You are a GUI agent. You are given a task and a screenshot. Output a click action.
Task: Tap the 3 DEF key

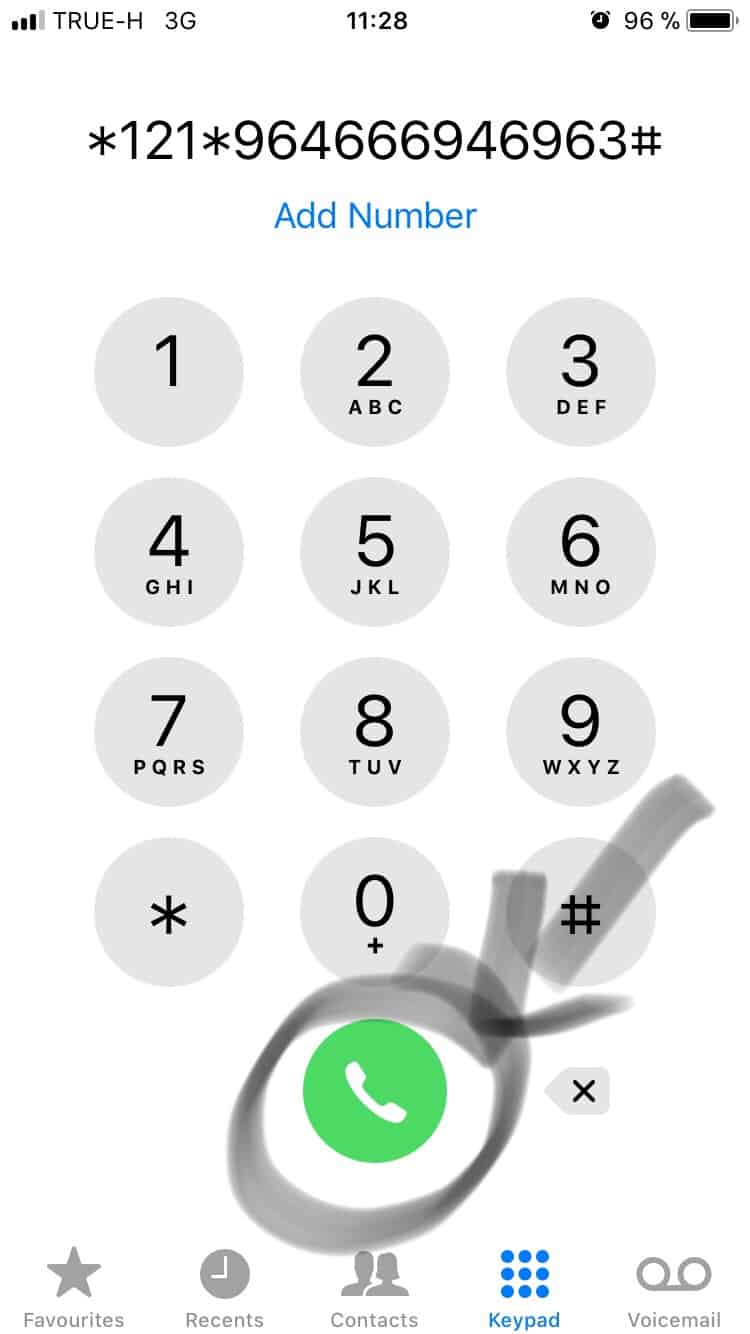[581, 371]
